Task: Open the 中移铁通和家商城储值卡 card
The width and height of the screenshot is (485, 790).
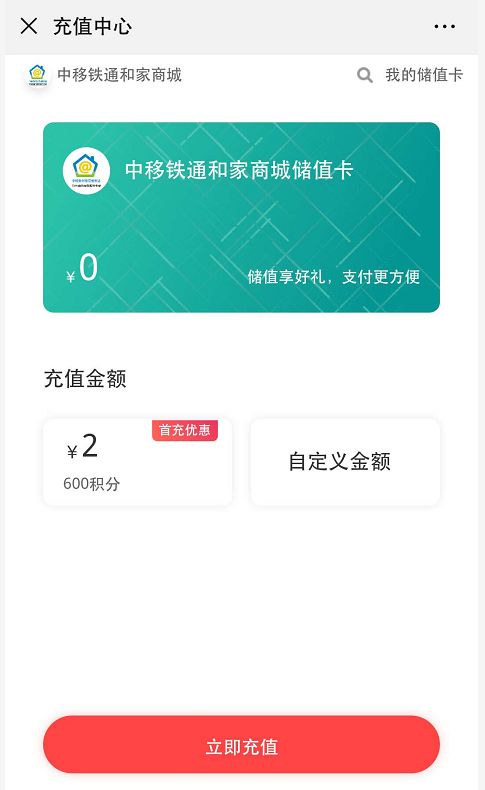Action: click(x=241, y=217)
